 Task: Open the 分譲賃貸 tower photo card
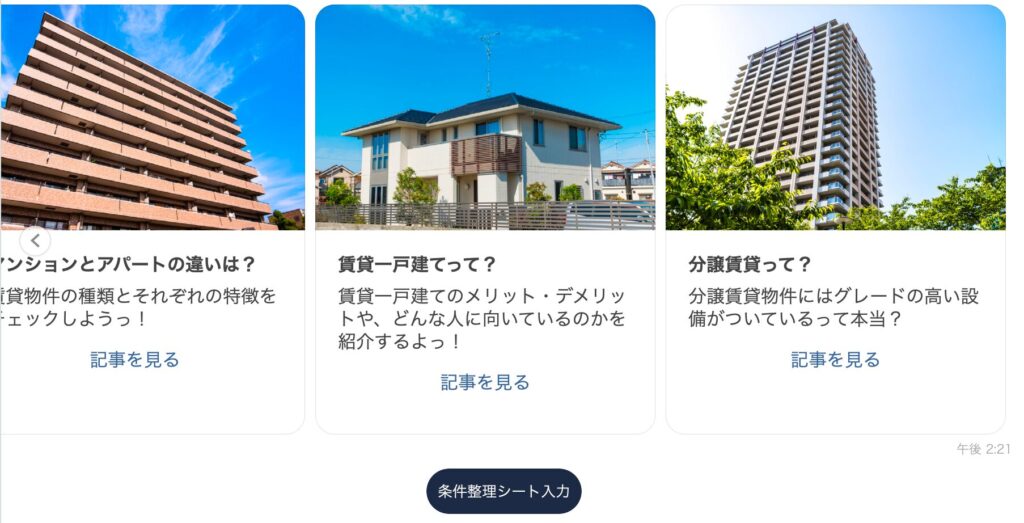point(835,118)
